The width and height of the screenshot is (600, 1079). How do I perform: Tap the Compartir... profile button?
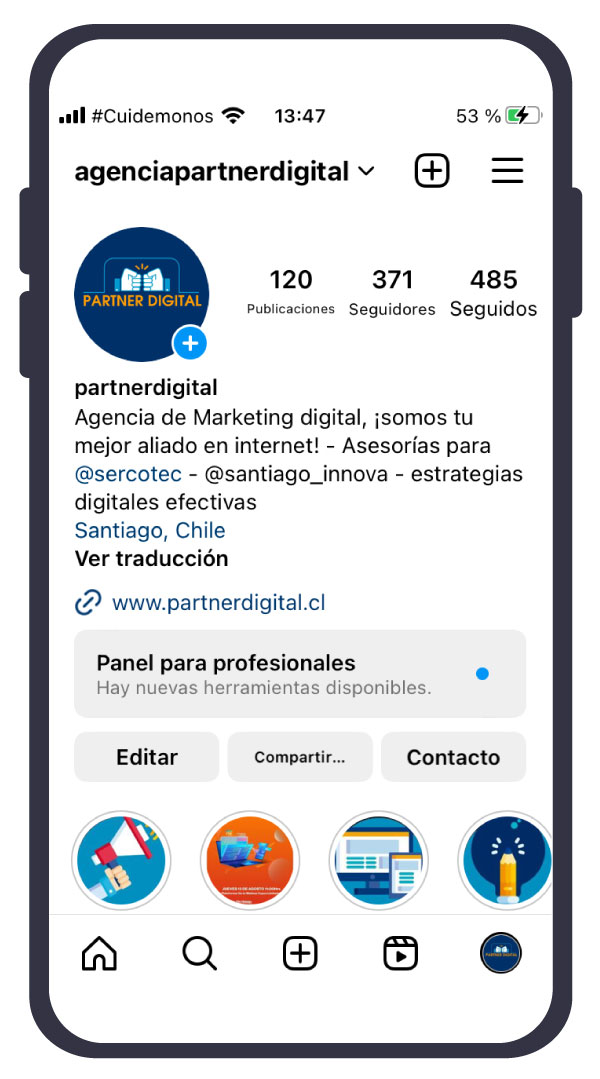[300, 757]
